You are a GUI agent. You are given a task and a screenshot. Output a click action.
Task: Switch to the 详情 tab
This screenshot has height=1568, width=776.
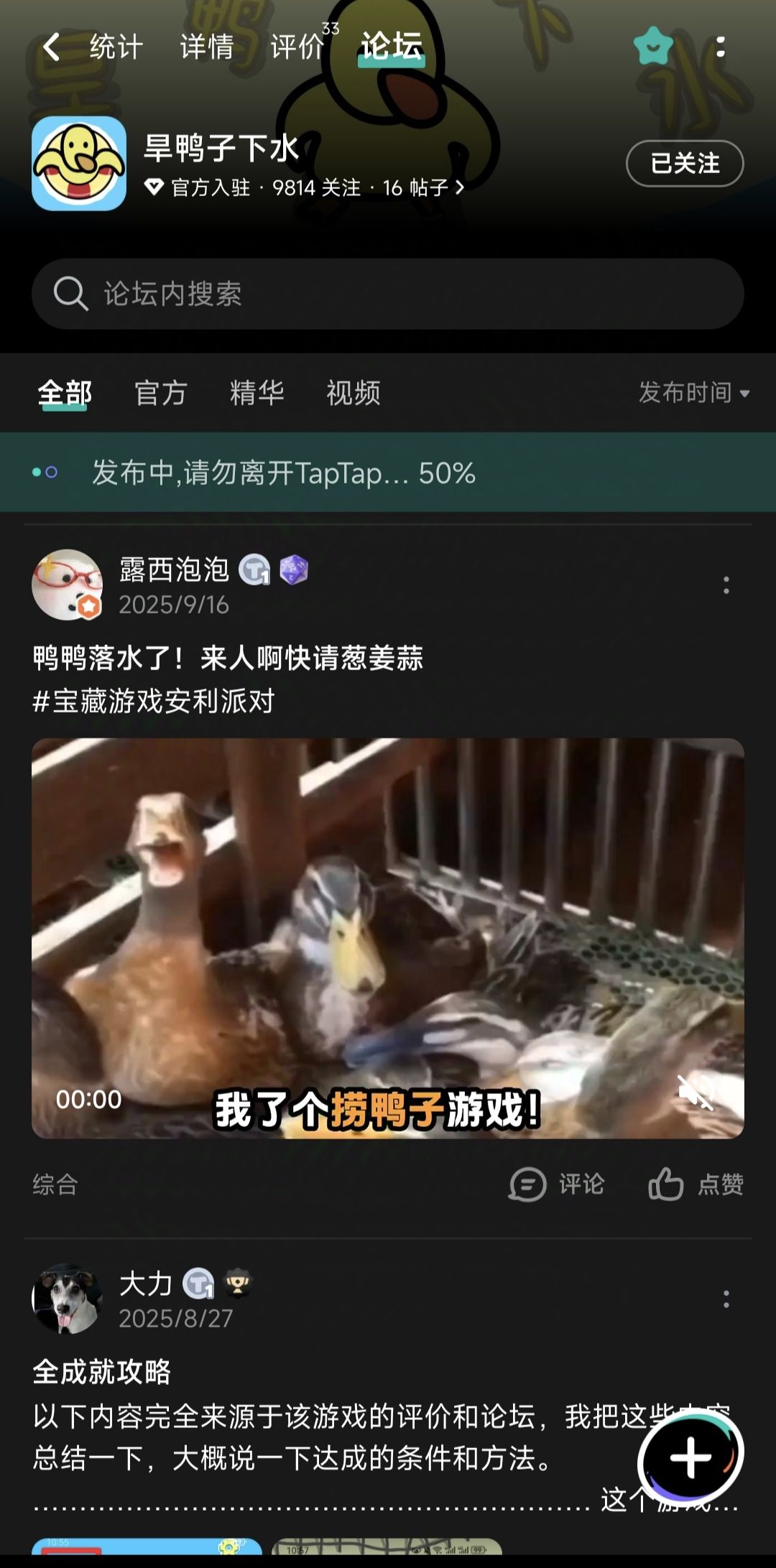coord(207,47)
